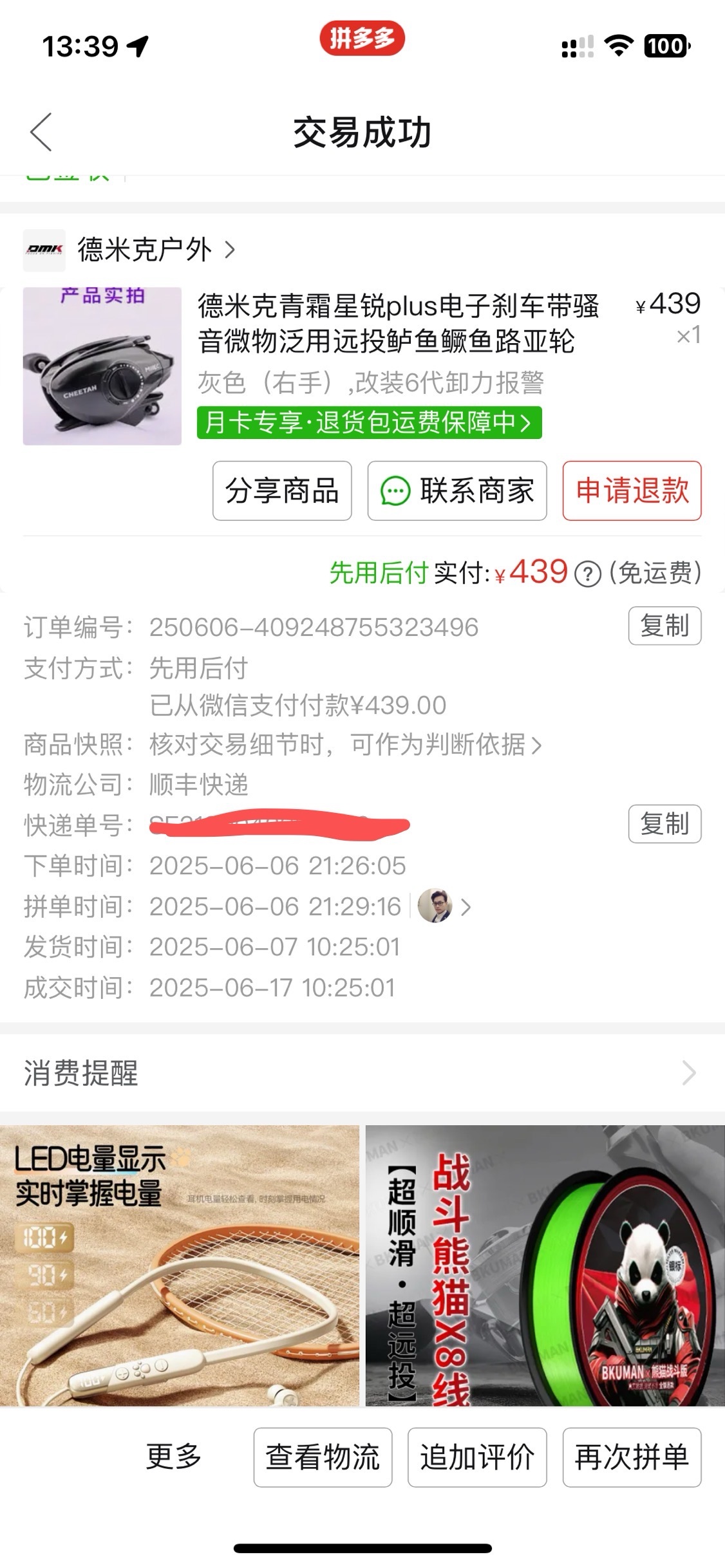Screen dimensions: 725x1568
Task: Reorder using 再次拼单
Action: [x=632, y=1457]
